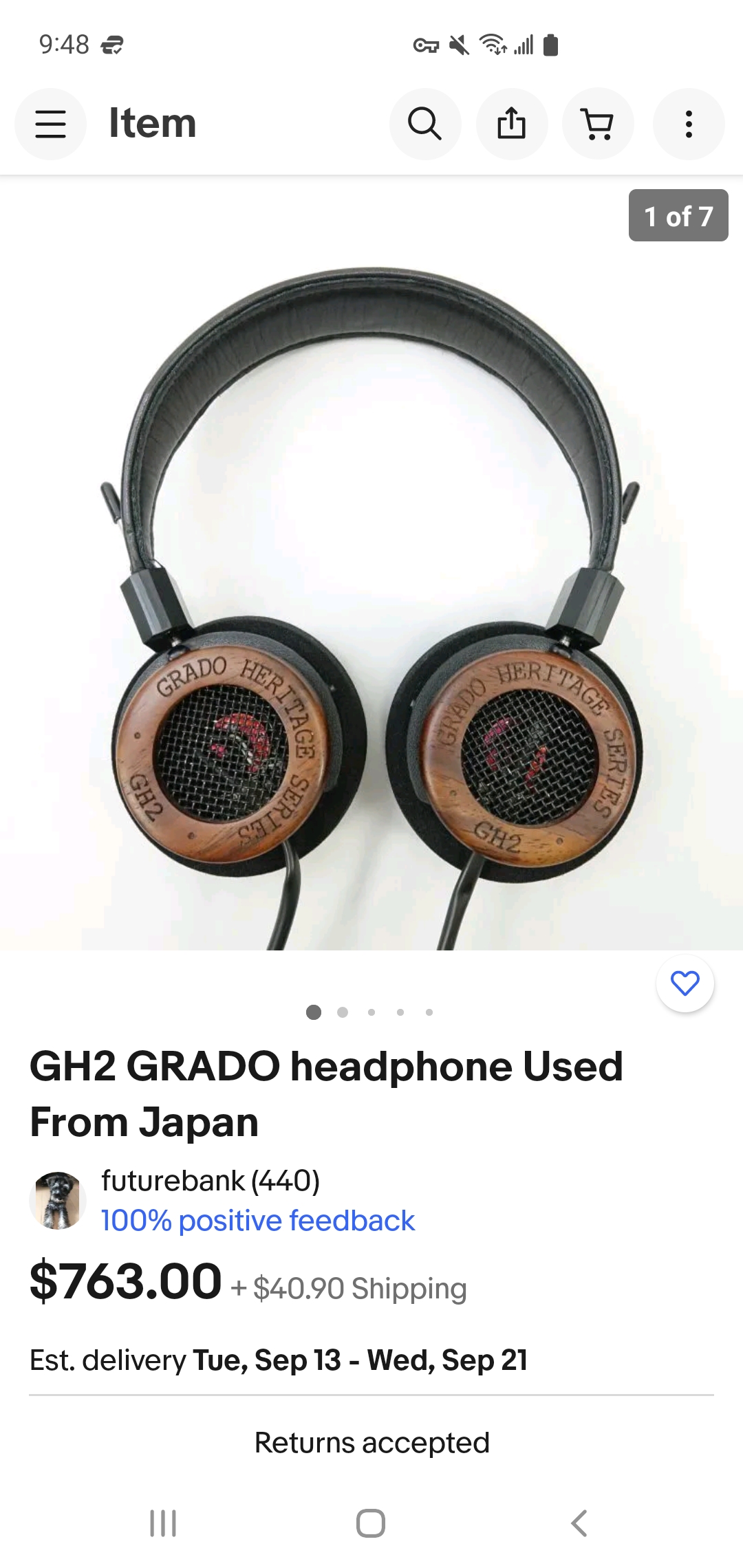Viewport: 743px width, 1568px height.
Task: Expand the Returns accepted section
Action: click(371, 1442)
